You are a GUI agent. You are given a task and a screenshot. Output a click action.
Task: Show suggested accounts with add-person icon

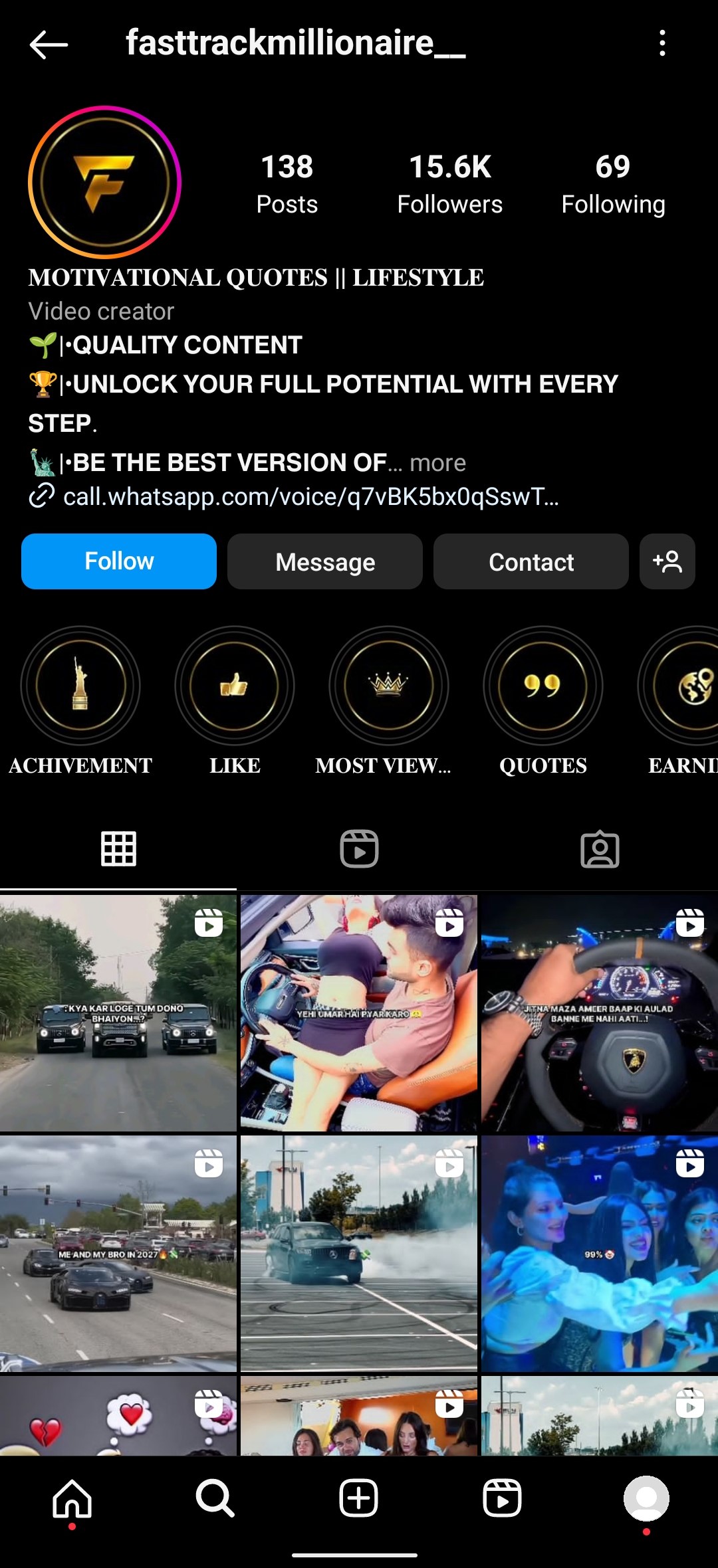coord(667,561)
